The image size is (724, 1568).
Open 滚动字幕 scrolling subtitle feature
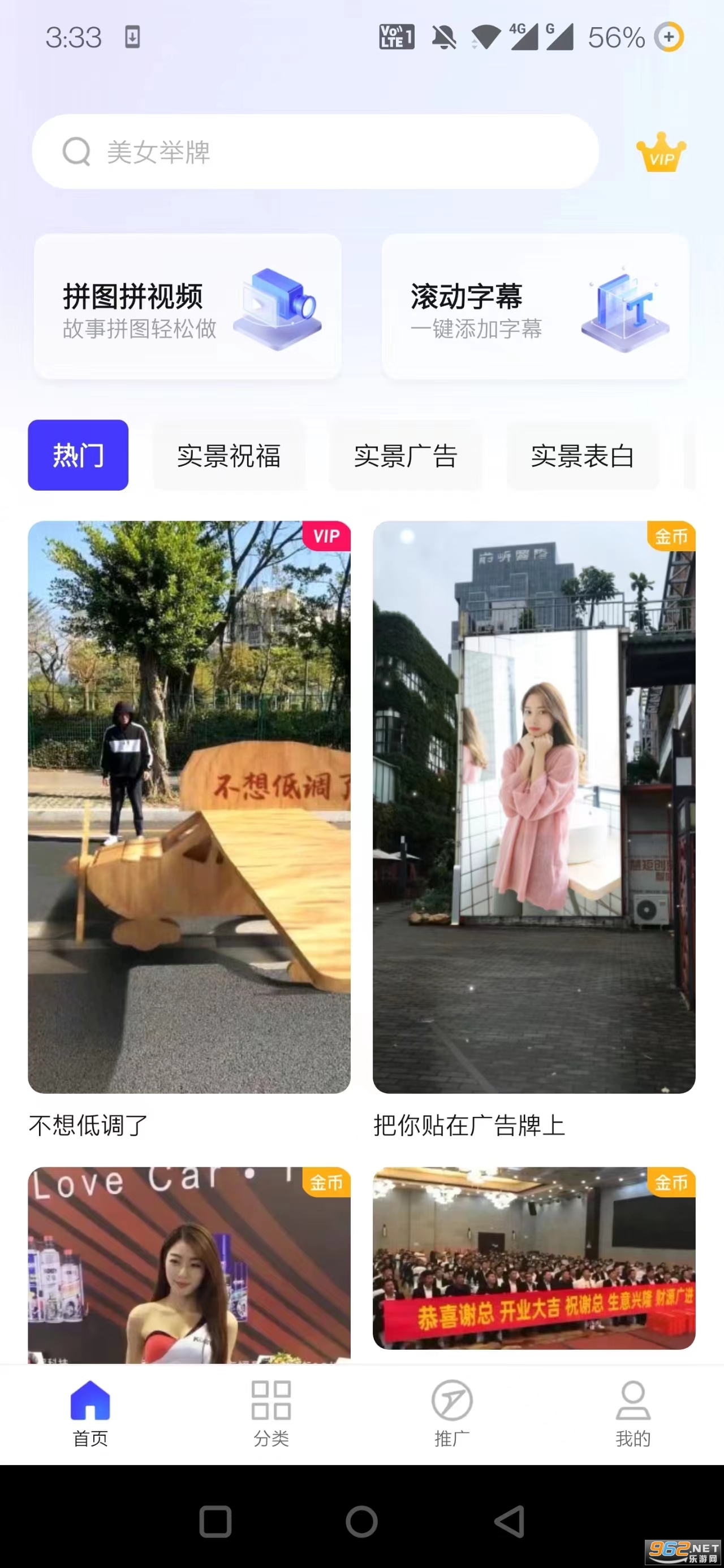[535, 307]
